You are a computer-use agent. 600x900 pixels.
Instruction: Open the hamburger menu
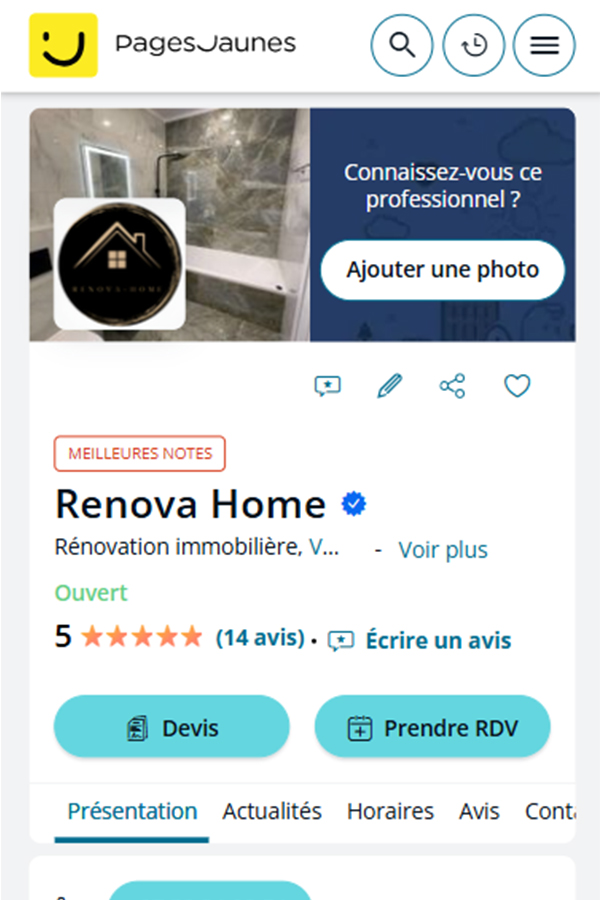point(544,45)
